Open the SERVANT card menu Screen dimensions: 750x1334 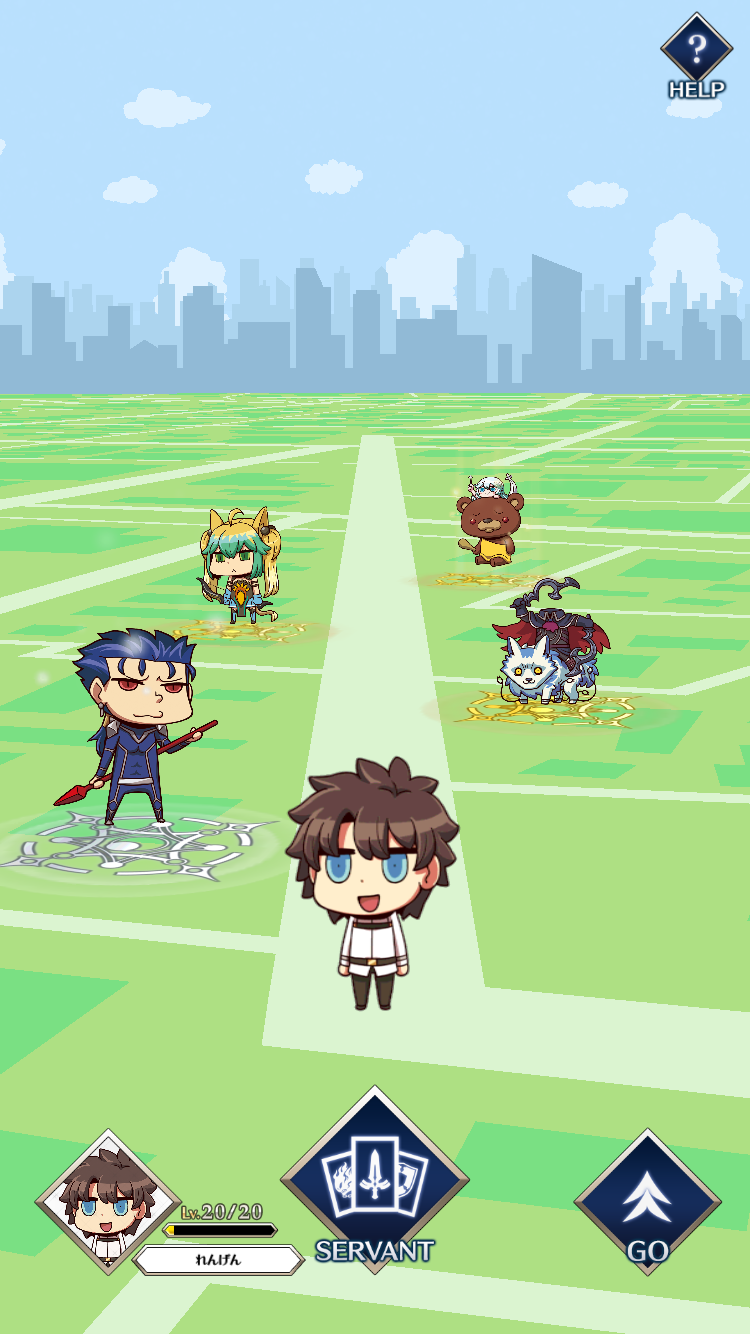(374, 1180)
